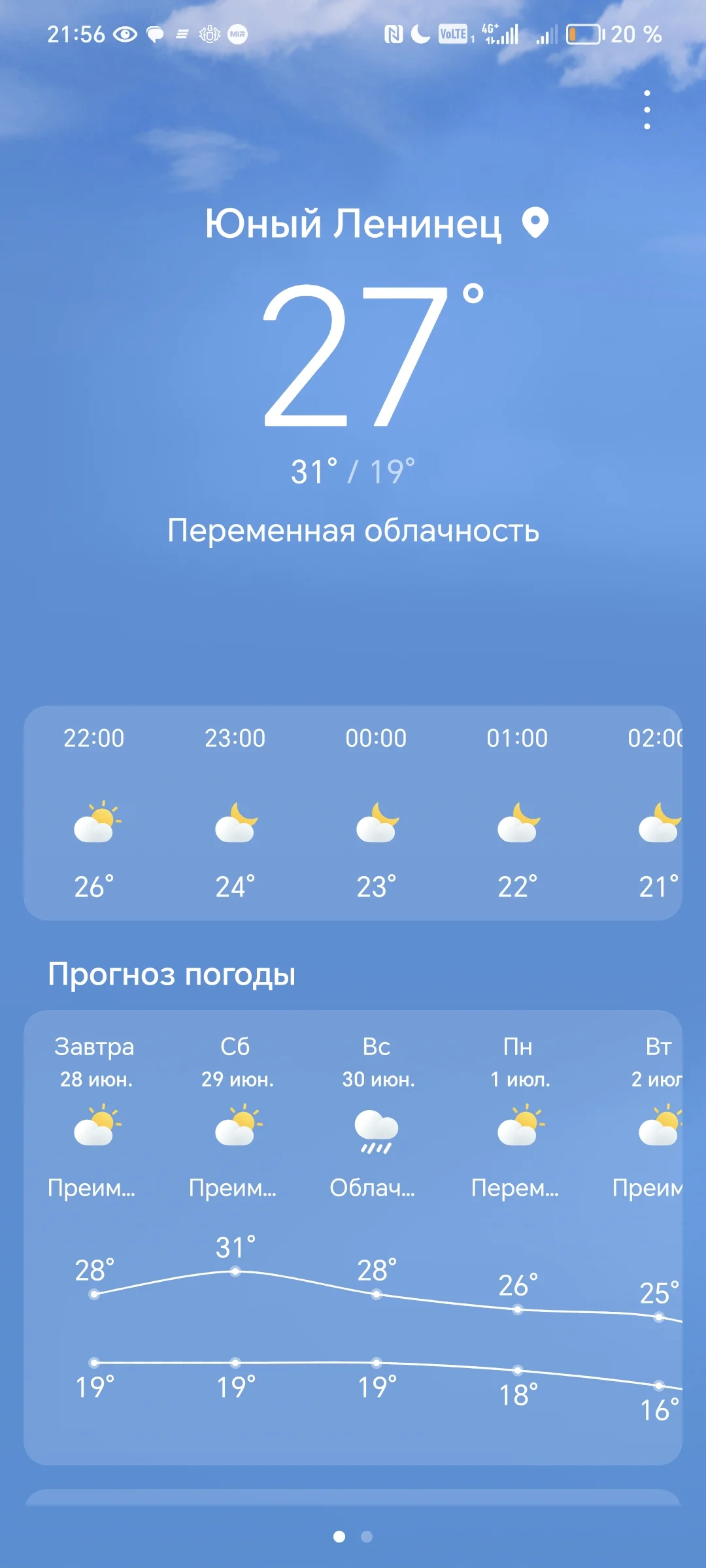Viewport: 706px width, 1568px height.
Task: Tap the cloudy moon icon for 23:00
Action: 235,826
